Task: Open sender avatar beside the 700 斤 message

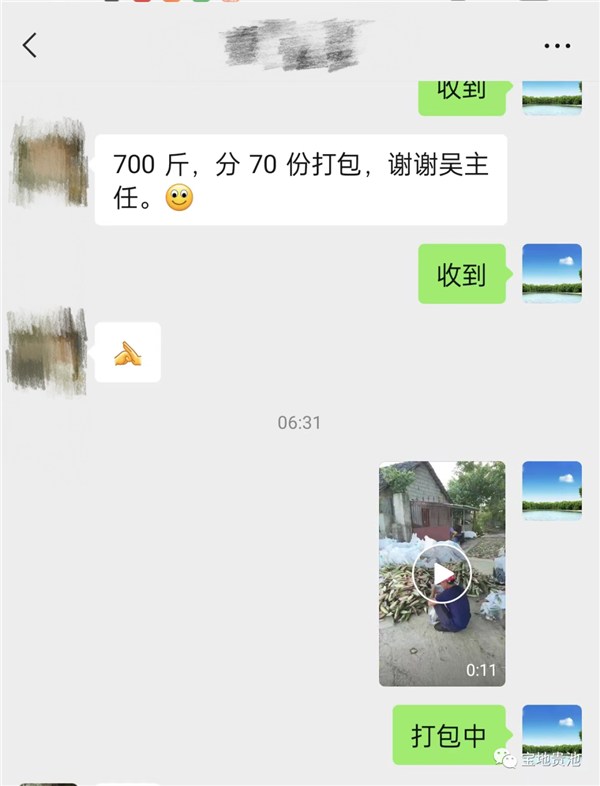Action: click(49, 162)
